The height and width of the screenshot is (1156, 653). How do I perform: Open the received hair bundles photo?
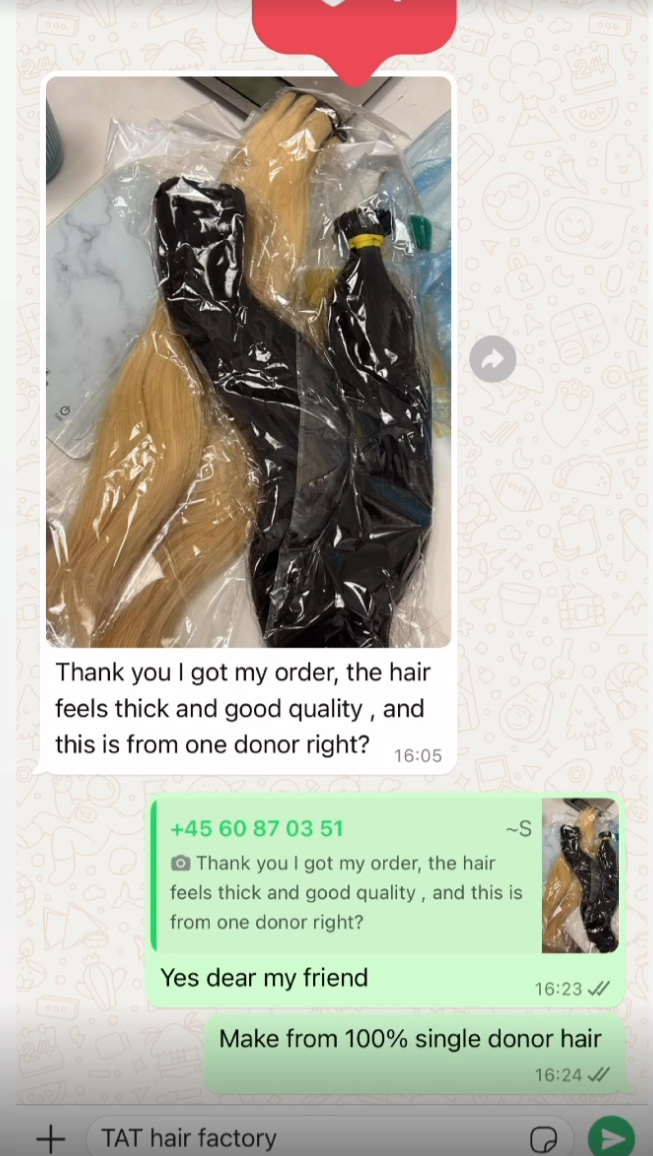pos(249,362)
